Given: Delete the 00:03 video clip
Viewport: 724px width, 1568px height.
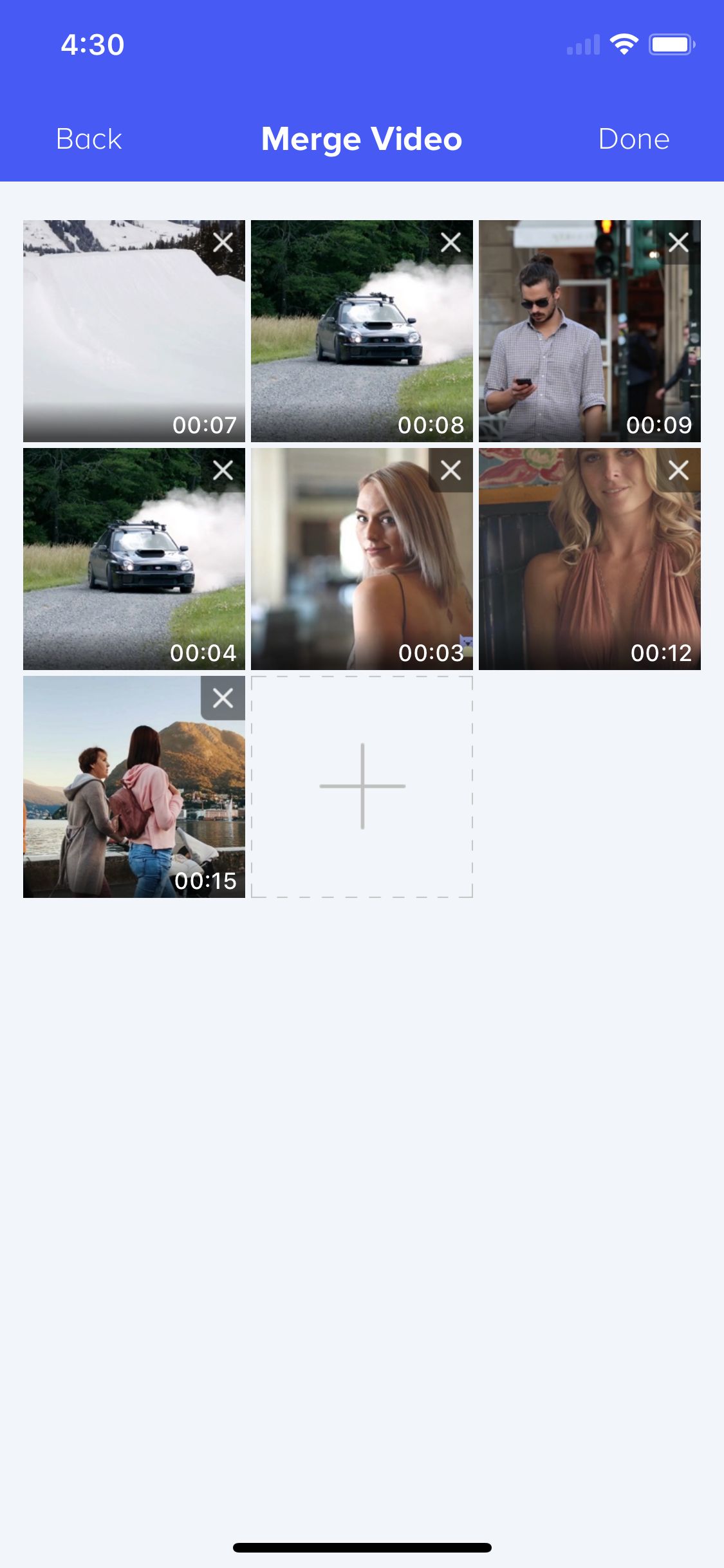Looking at the screenshot, I should (450, 471).
